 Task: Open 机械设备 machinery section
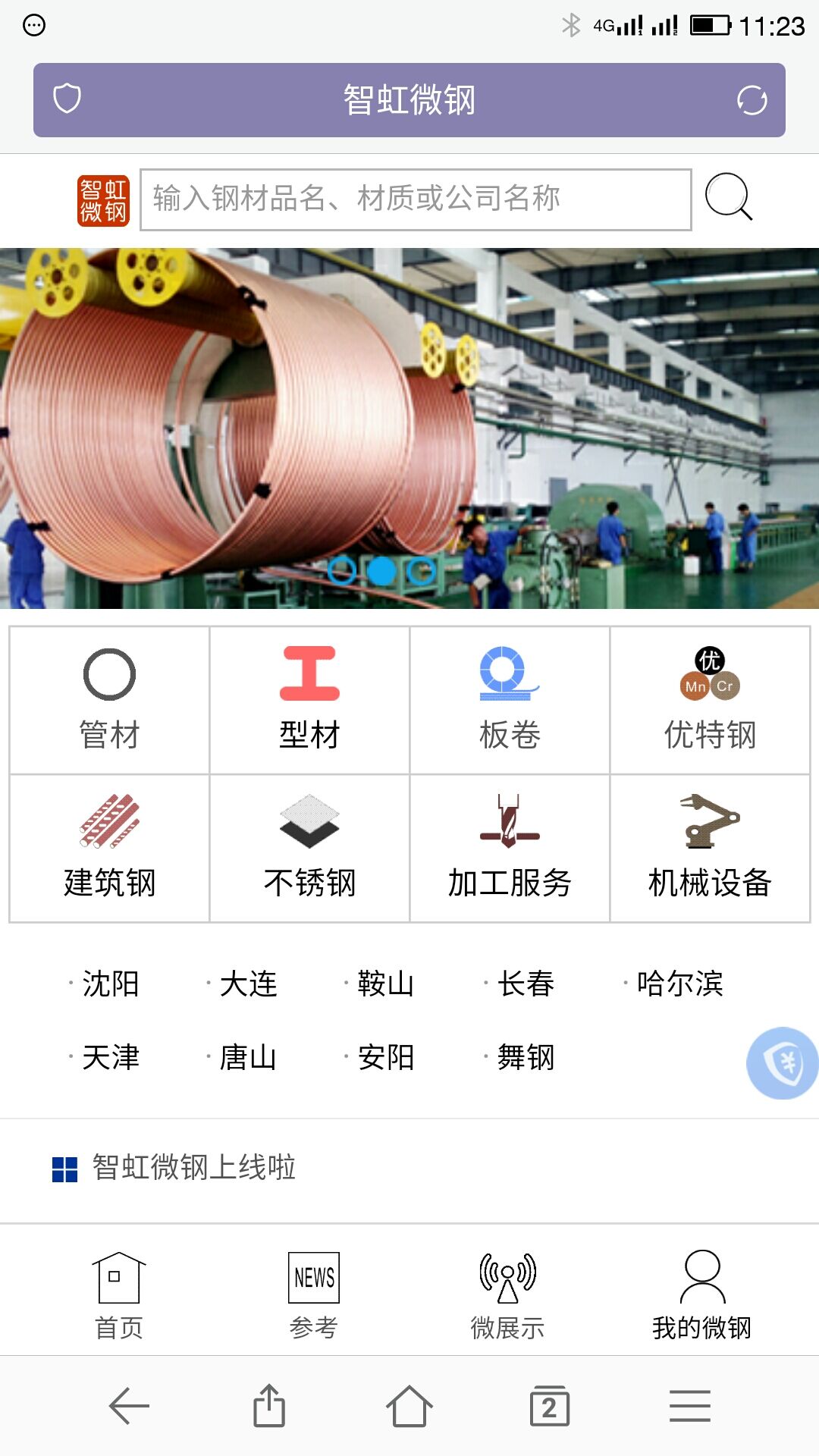point(710,849)
